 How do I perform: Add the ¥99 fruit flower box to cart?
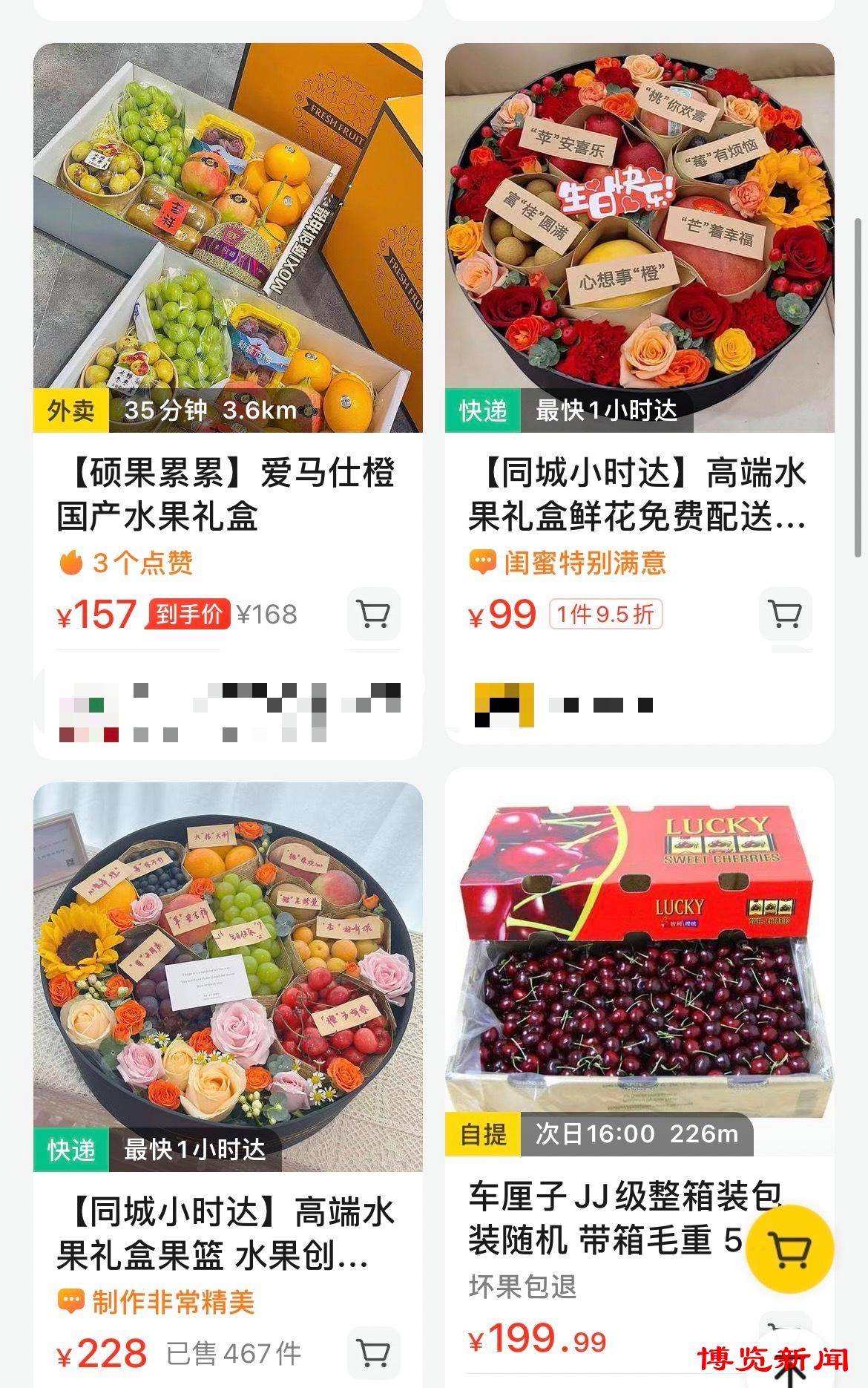click(x=785, y=614)
